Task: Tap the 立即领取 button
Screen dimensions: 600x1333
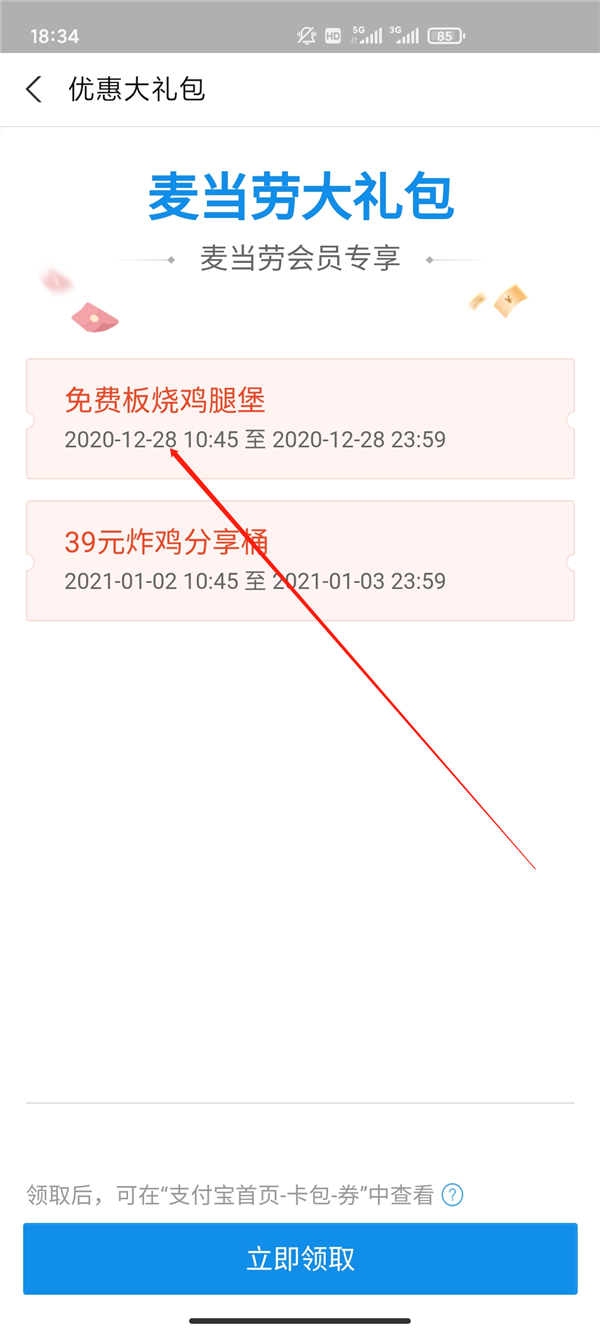Action: 300,1258
